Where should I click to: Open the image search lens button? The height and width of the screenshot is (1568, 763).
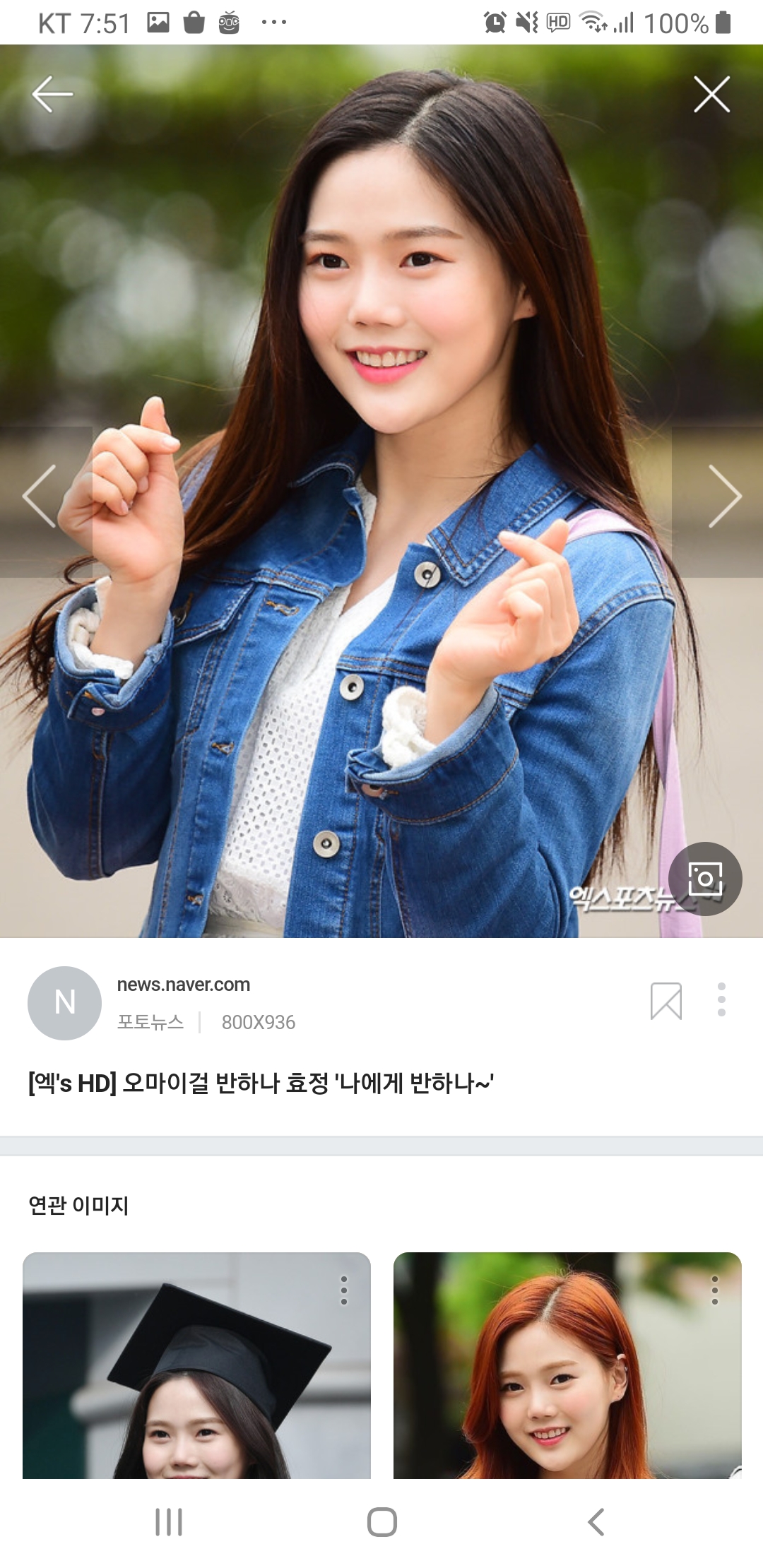click(704, 879)
